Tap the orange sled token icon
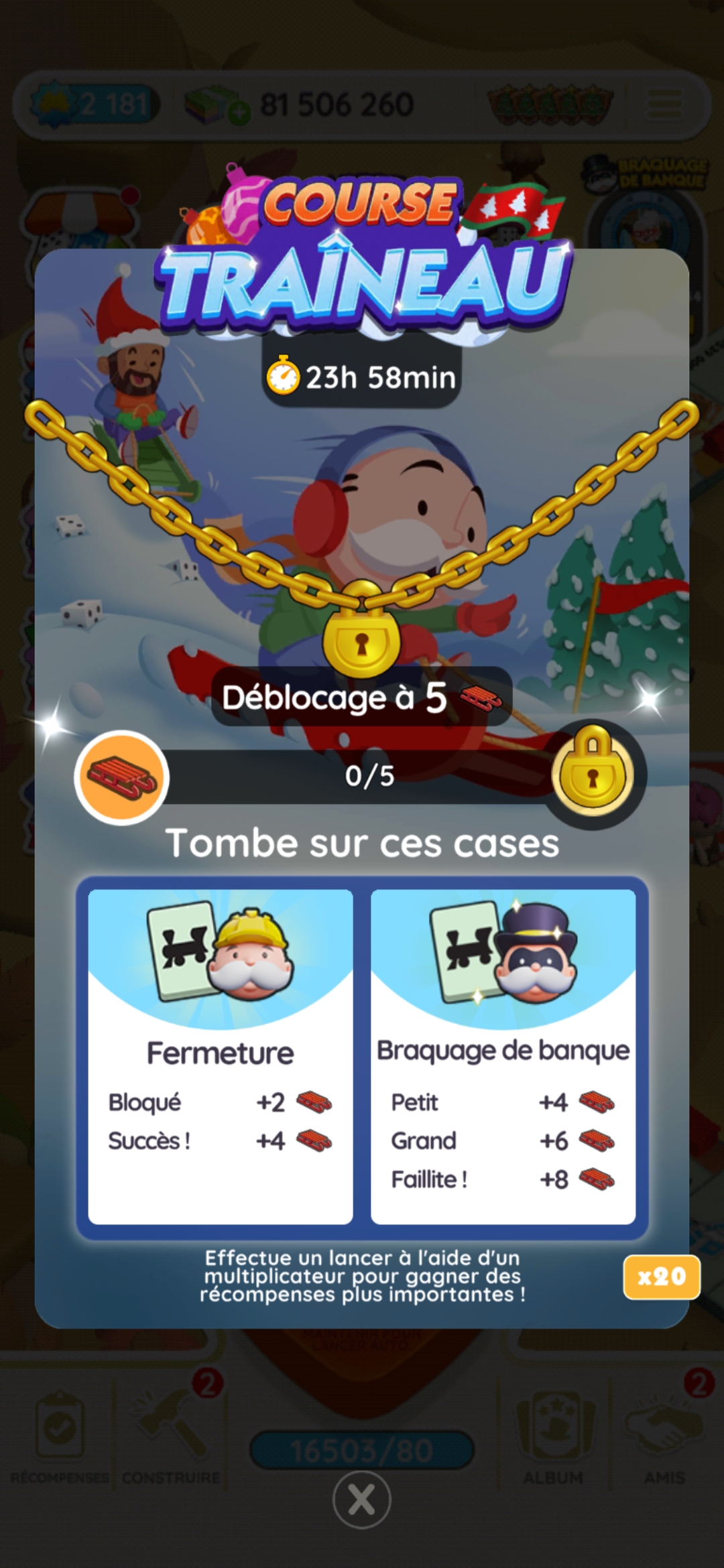This screenshot has height=1568, width=724. tap(123, 777)
